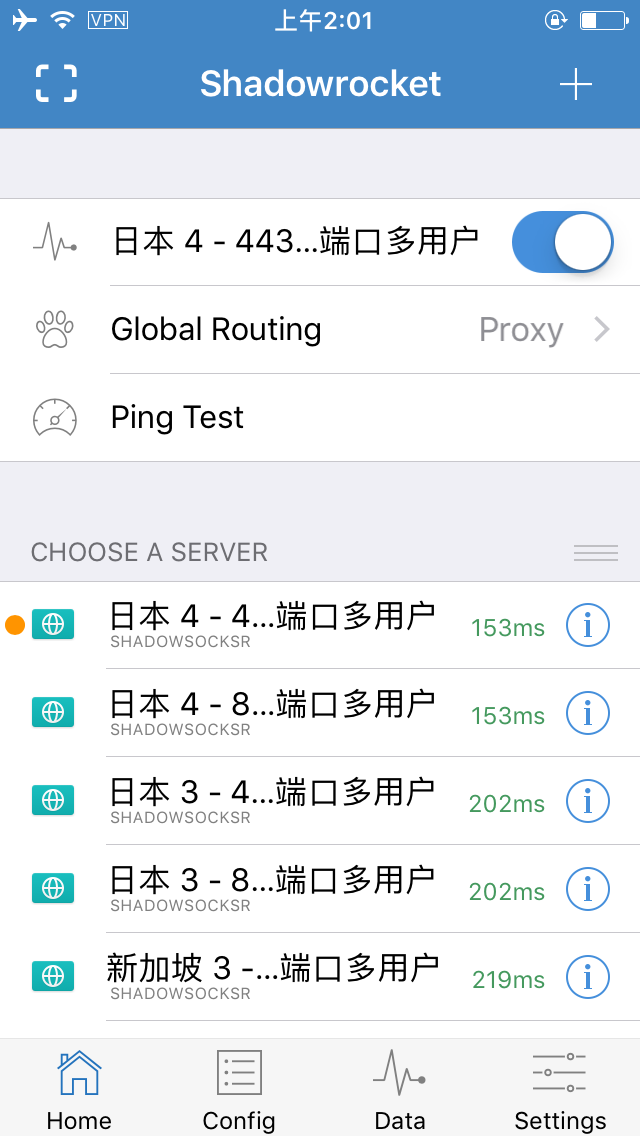This screenshot has height=1136, width=640.
Task: Select the 日本 4 - 8… server
Action: [272, 712]
